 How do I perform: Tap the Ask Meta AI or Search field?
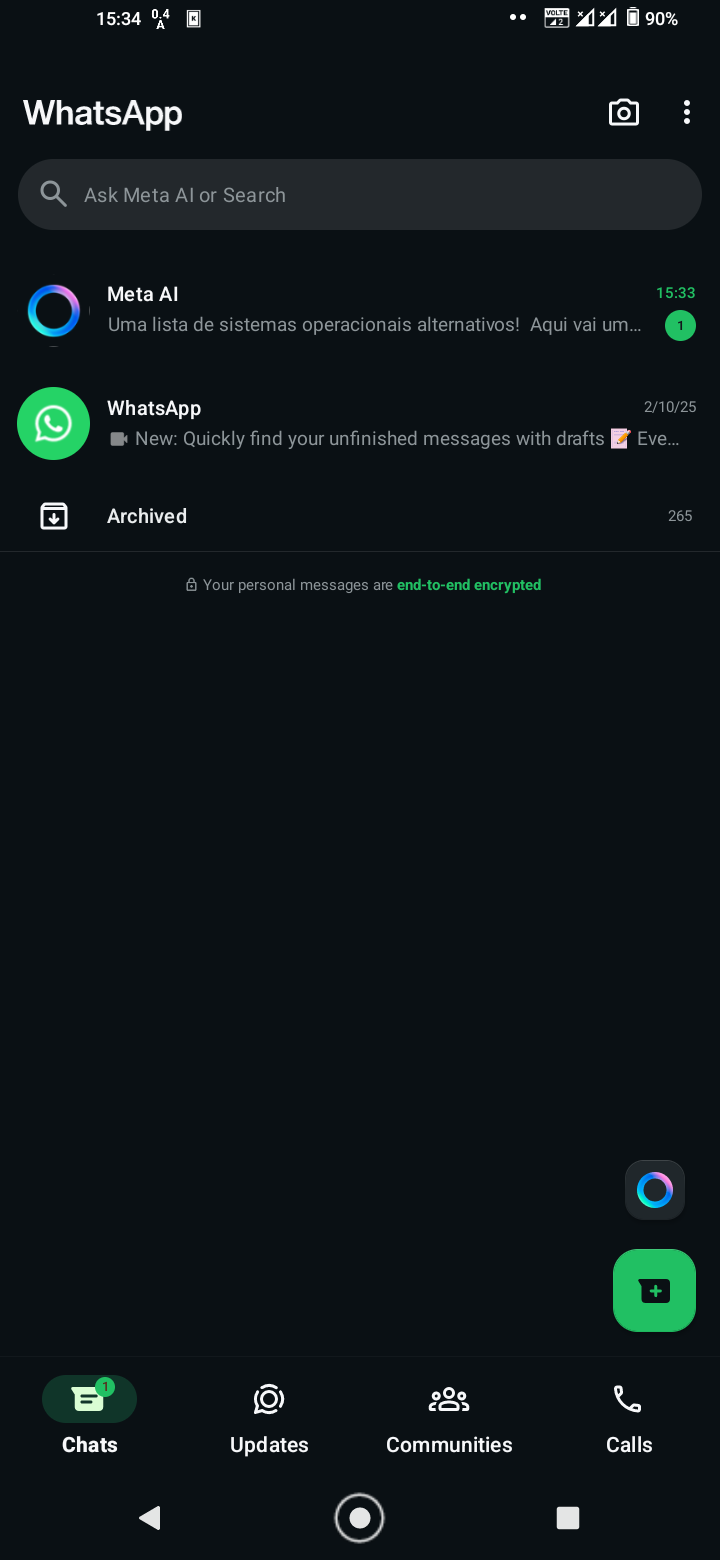tap(360, 195)
